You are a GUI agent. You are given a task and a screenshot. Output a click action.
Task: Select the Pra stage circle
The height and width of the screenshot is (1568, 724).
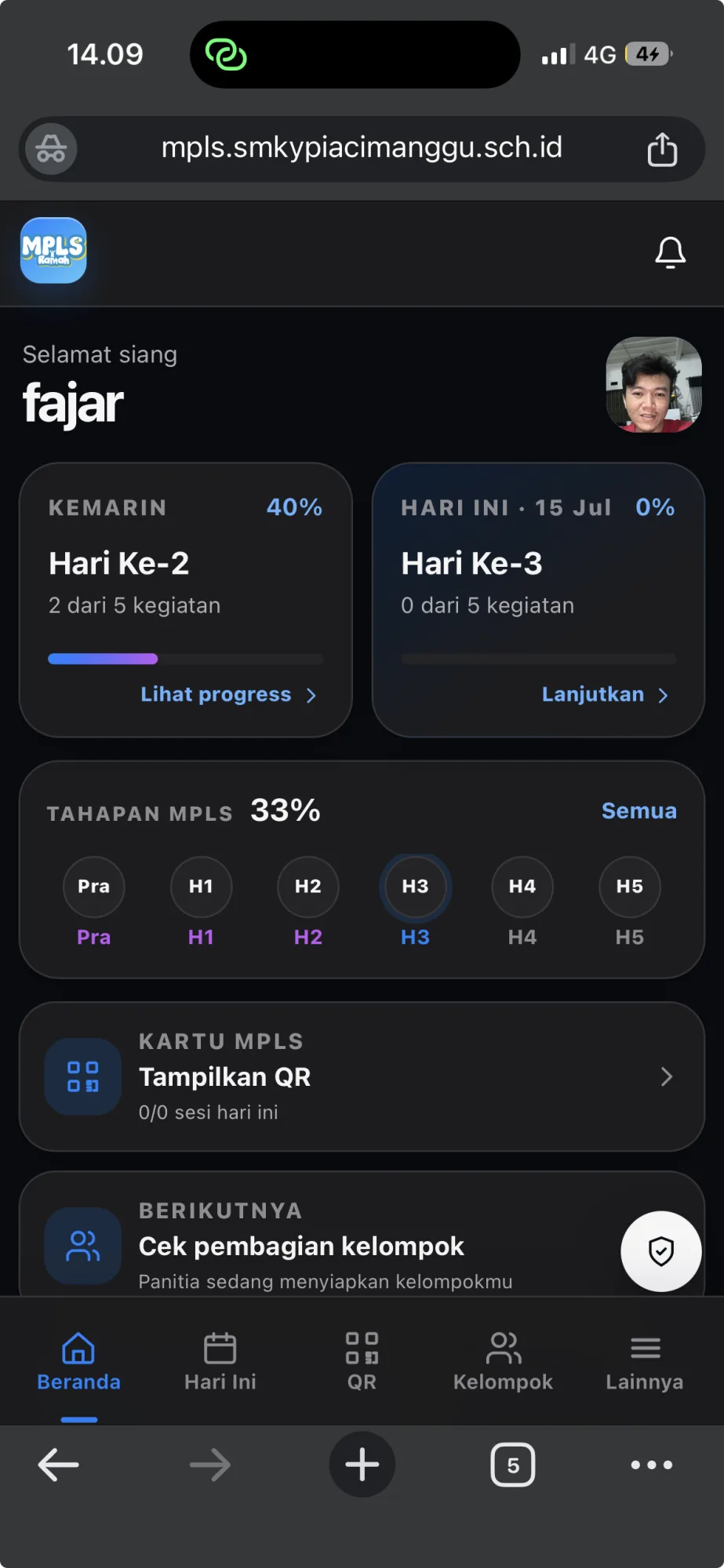[x=94, y=887]
